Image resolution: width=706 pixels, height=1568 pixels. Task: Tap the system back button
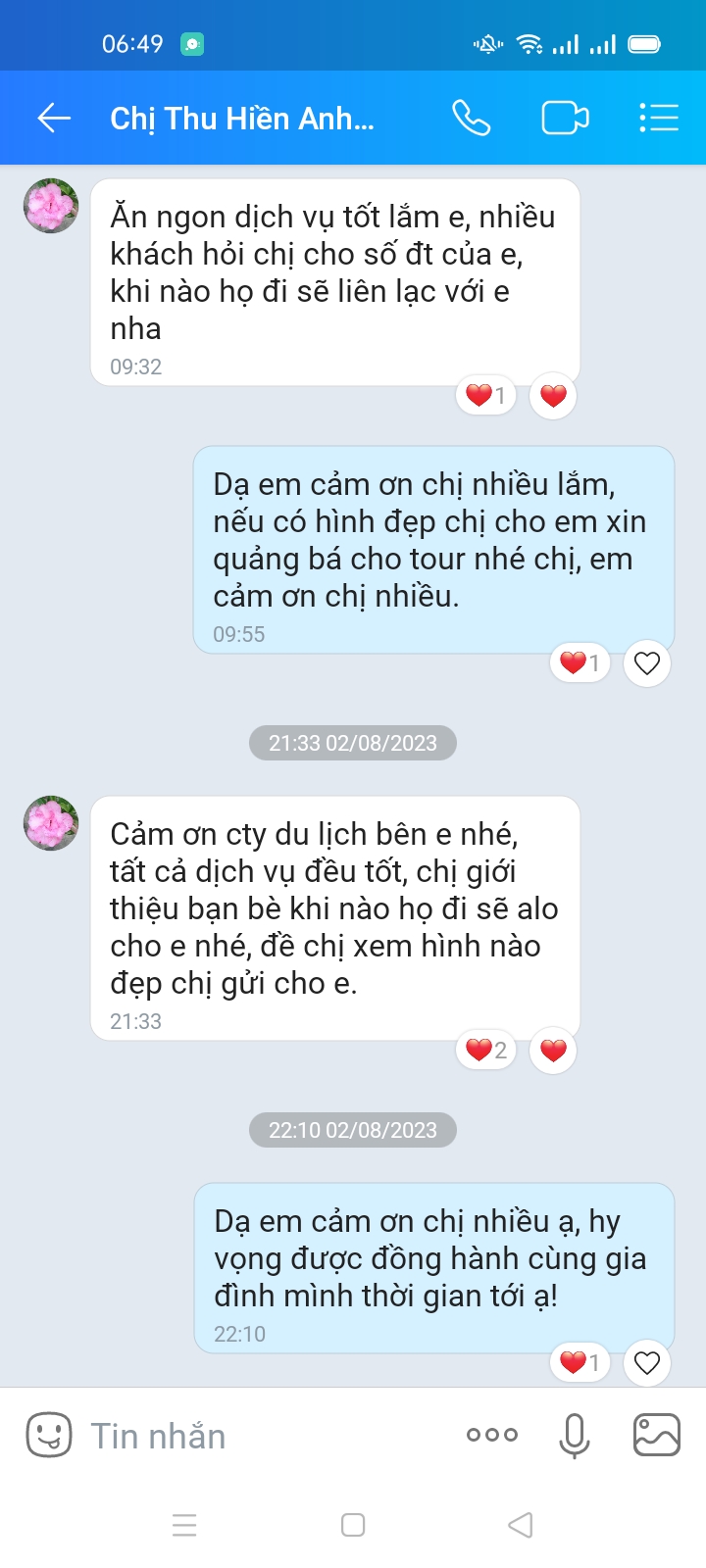pyautogui.click(x=521, y=1525)
